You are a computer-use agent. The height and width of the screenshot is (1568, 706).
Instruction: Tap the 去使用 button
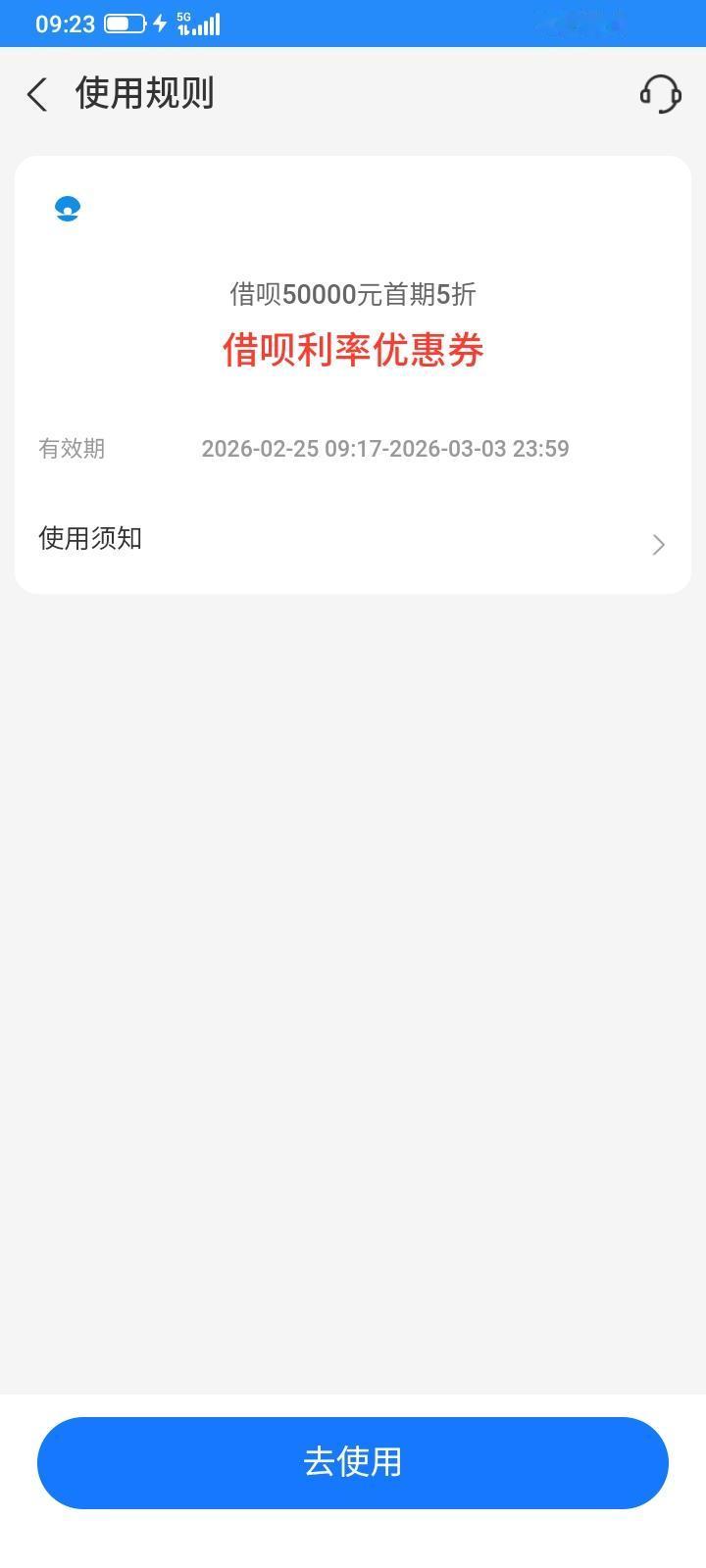point(353,1462)
